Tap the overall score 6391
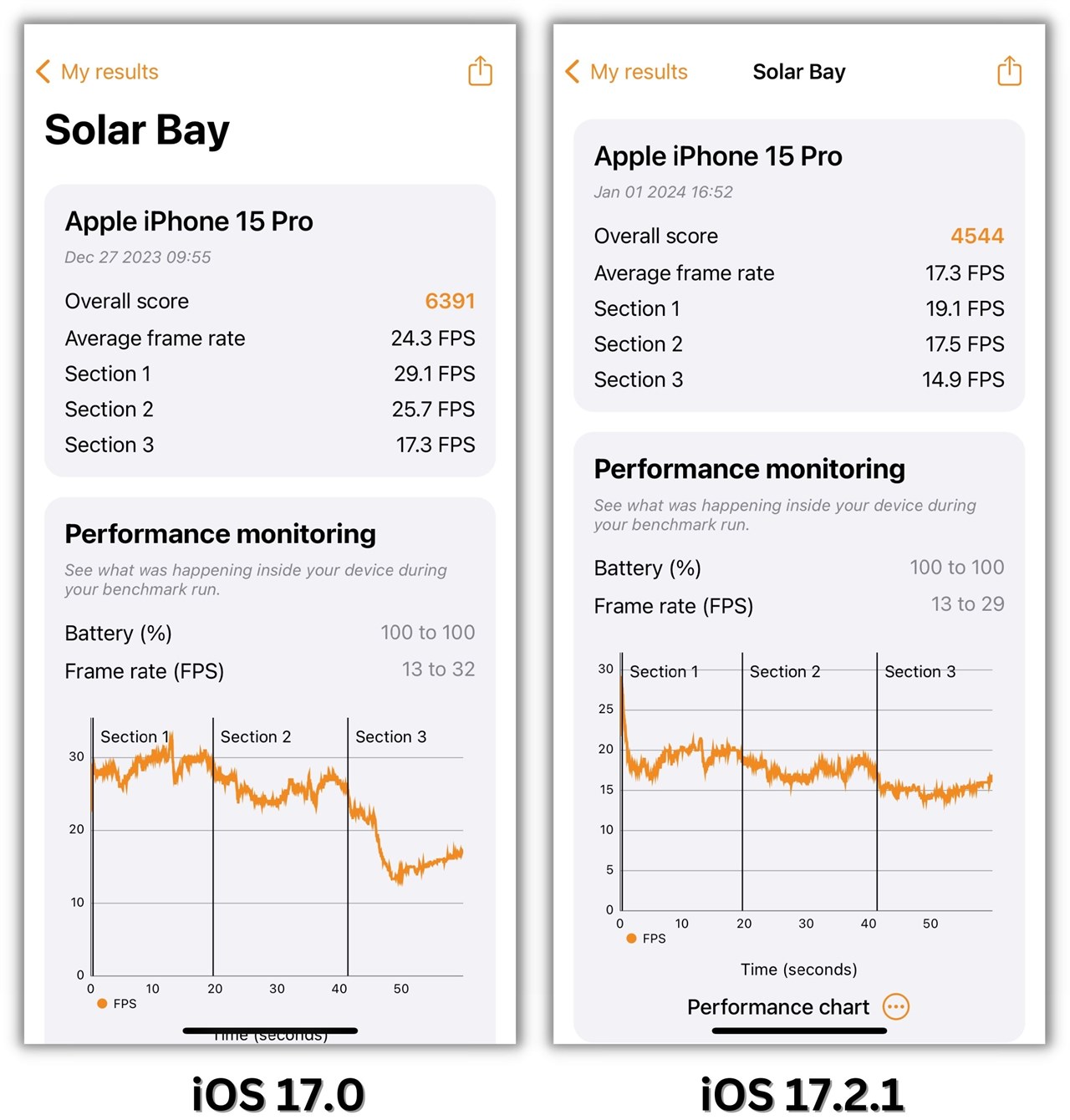This screenshot has height=1120, width=1070. (x=451, y=301)
